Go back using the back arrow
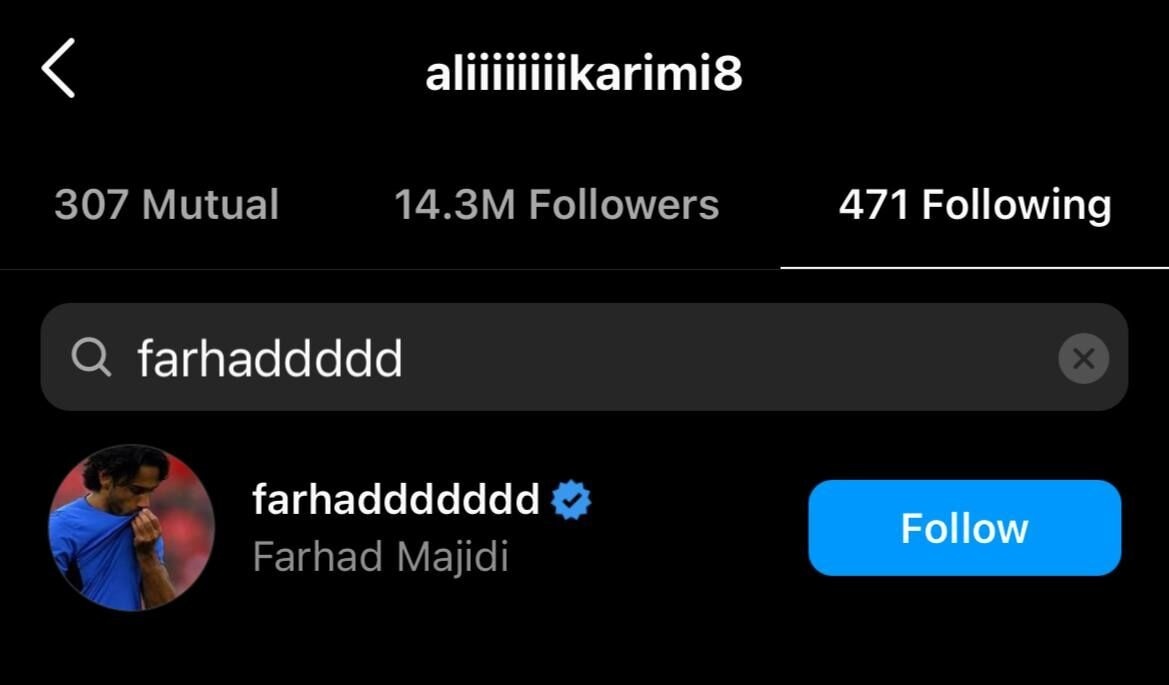The width and height of the screenshot is (1169, 685). 58,70
